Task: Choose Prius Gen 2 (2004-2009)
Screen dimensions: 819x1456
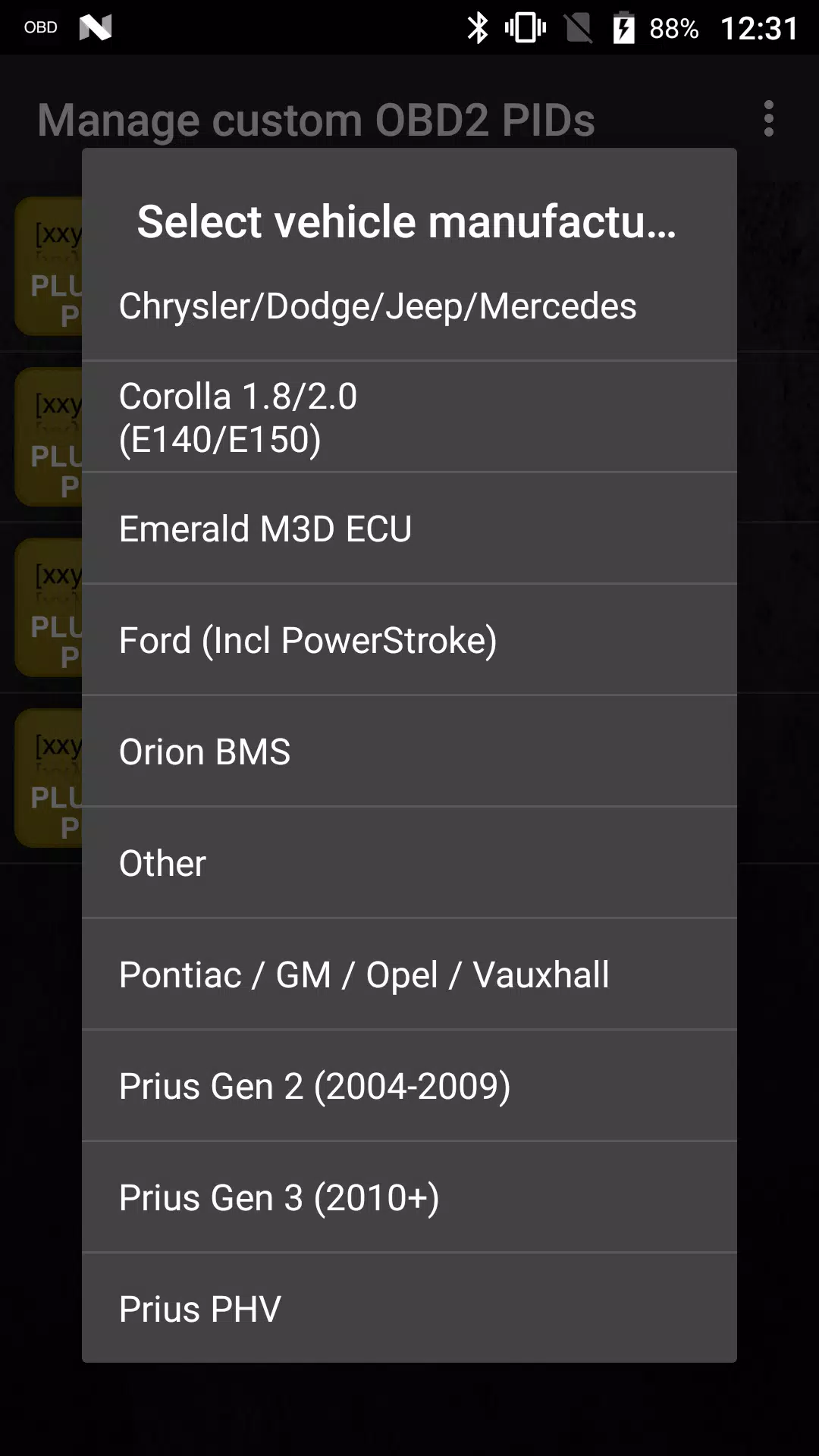Action: pyautogui.click(x=409, y=1086)
